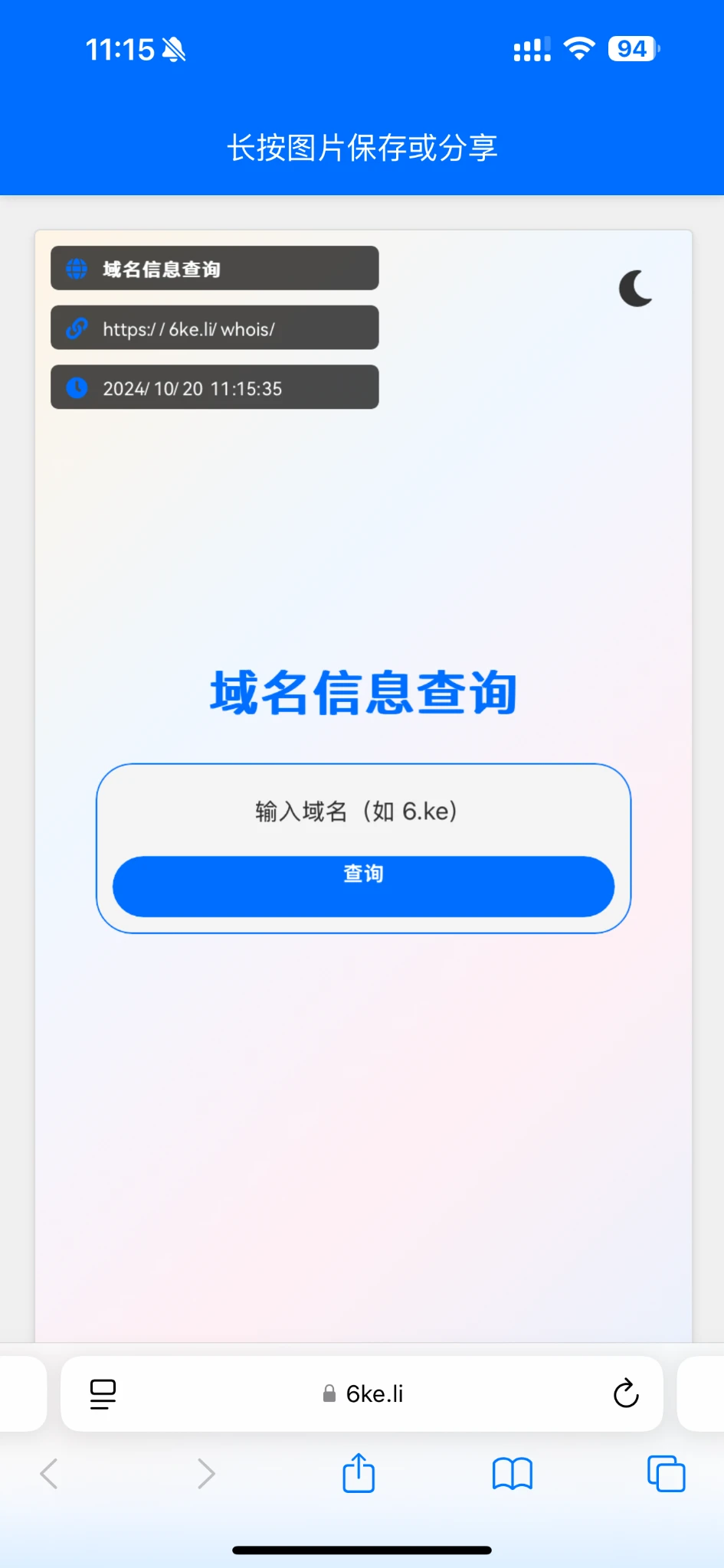Show all open tabs
The image size is (724, 1568).
(x=666, y=1474)
